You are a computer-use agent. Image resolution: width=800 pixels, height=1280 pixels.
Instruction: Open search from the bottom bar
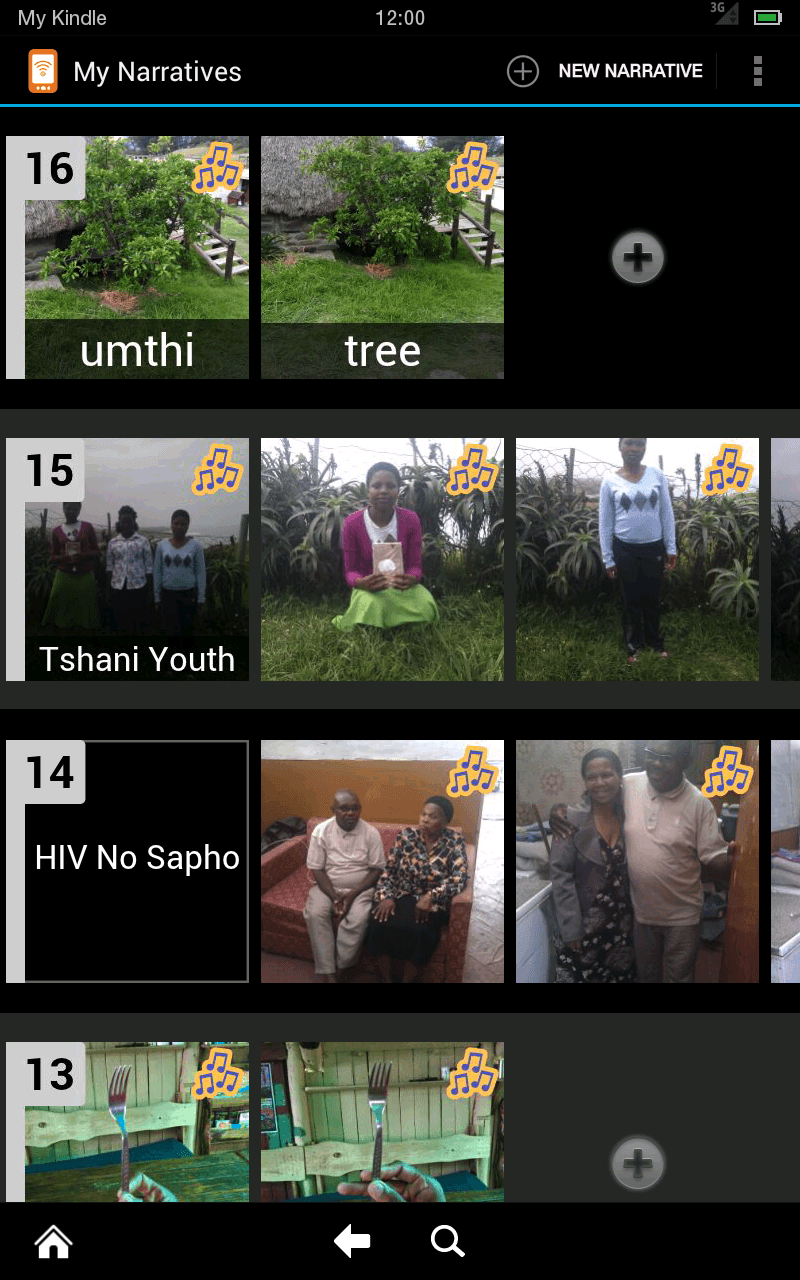pyautogui.click(x=447, y=1242)
